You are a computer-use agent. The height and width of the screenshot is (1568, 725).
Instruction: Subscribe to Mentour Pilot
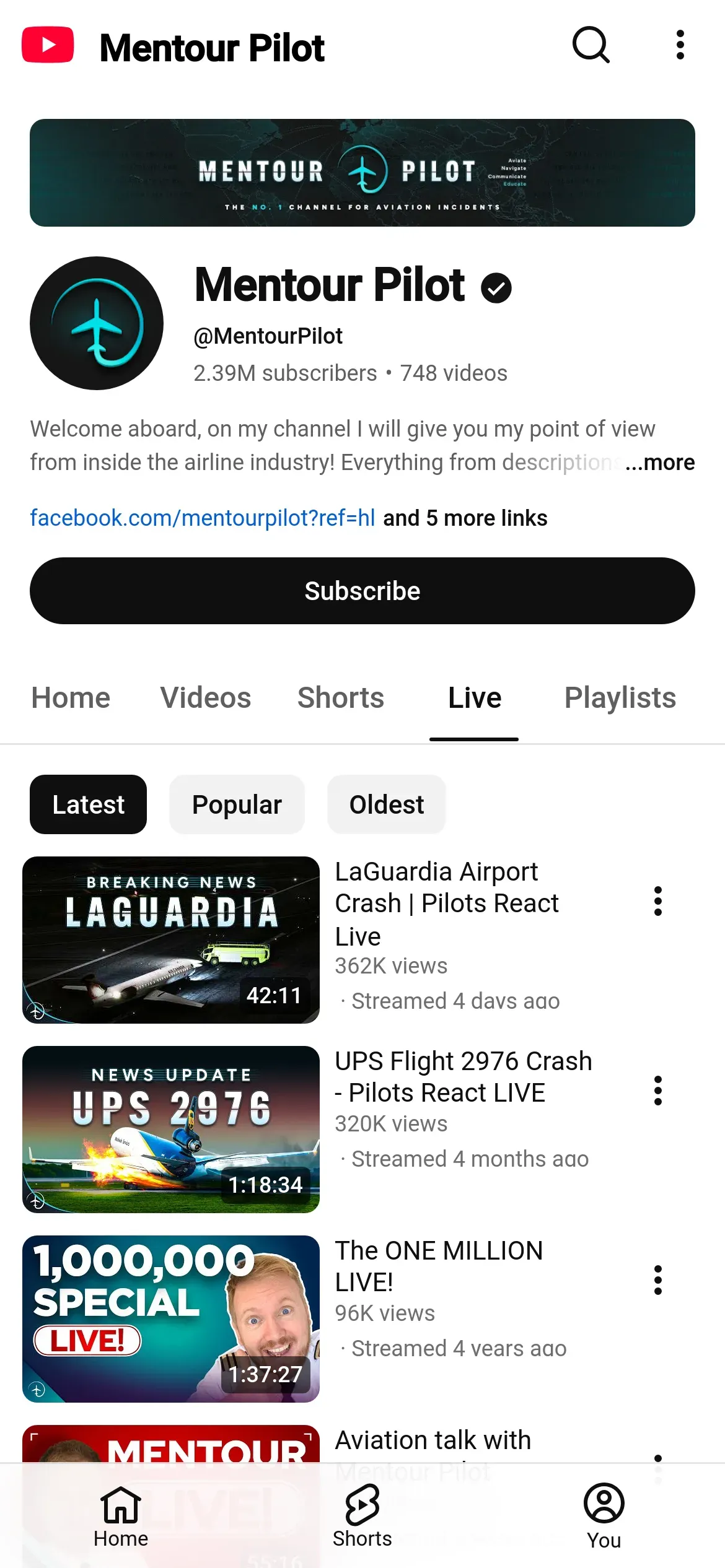(362, 591)
